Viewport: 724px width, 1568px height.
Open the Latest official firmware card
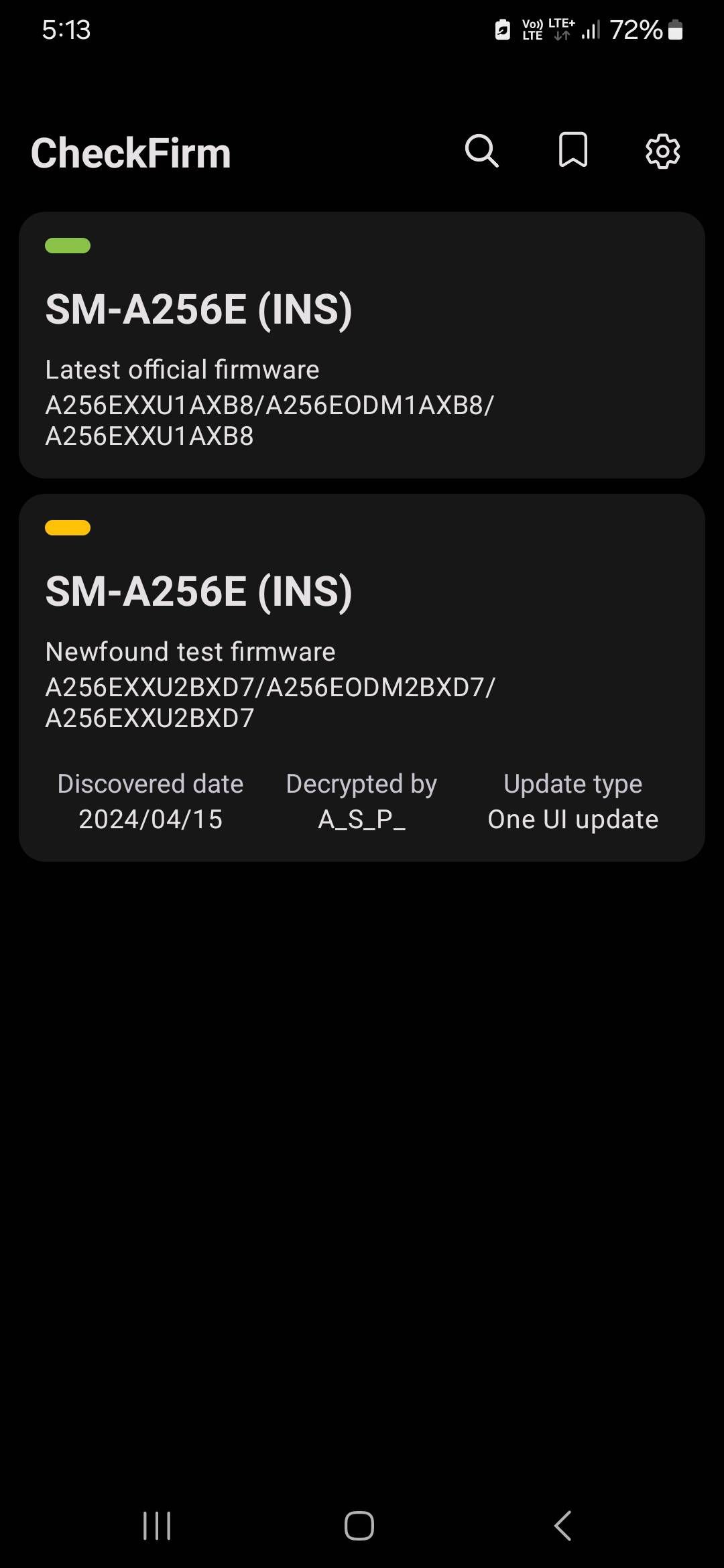[362, 345]
